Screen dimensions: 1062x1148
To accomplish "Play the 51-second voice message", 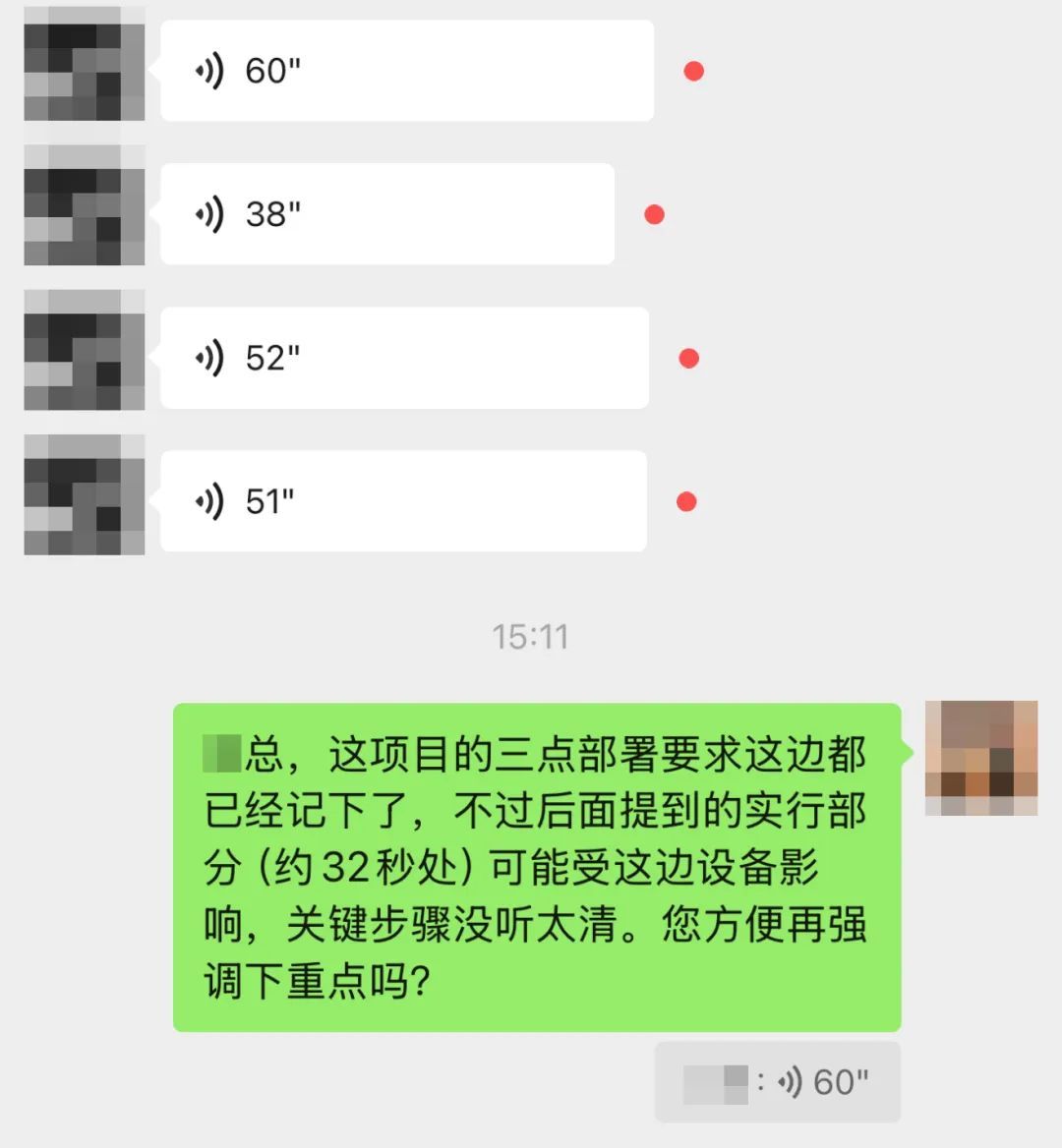I will tap(403, 501).
